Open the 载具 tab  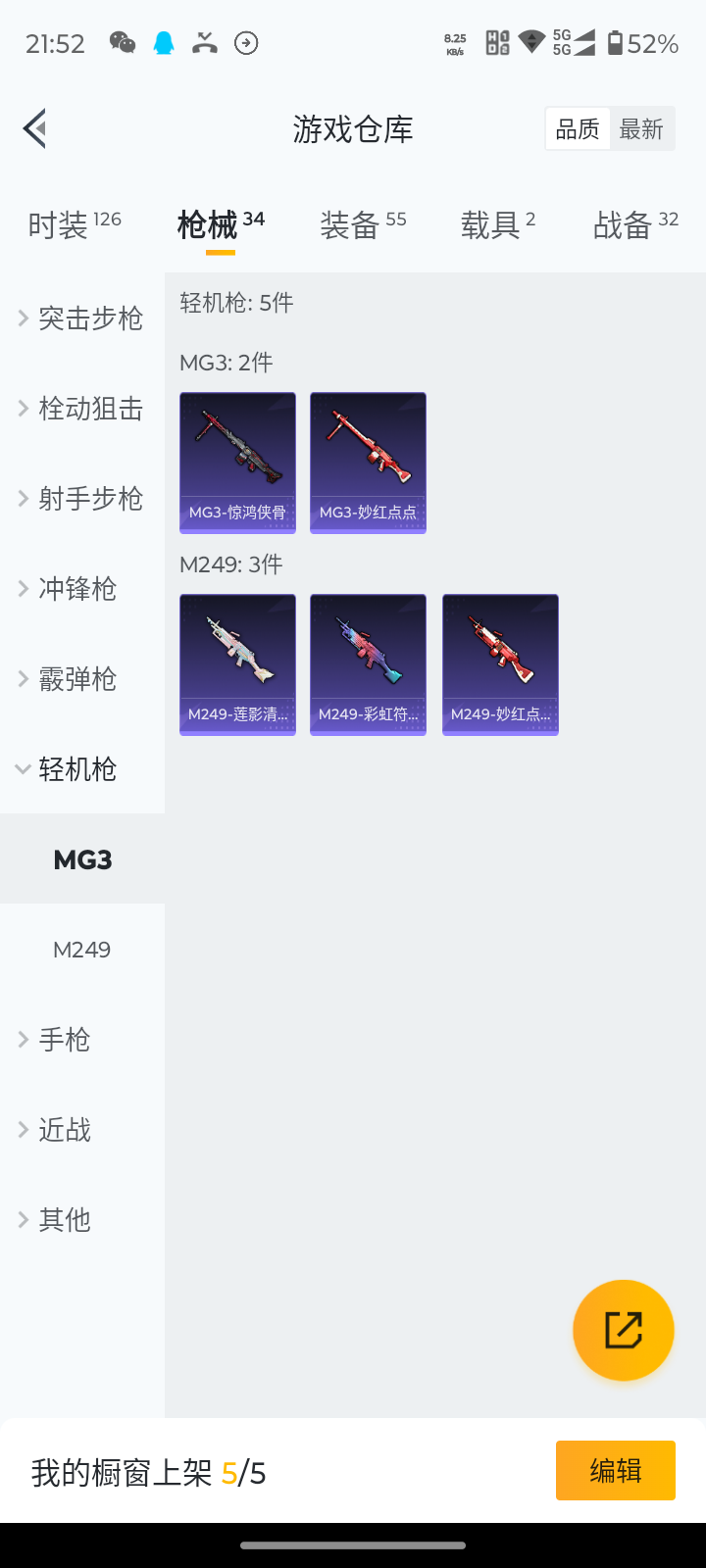(x=497, y=225)
